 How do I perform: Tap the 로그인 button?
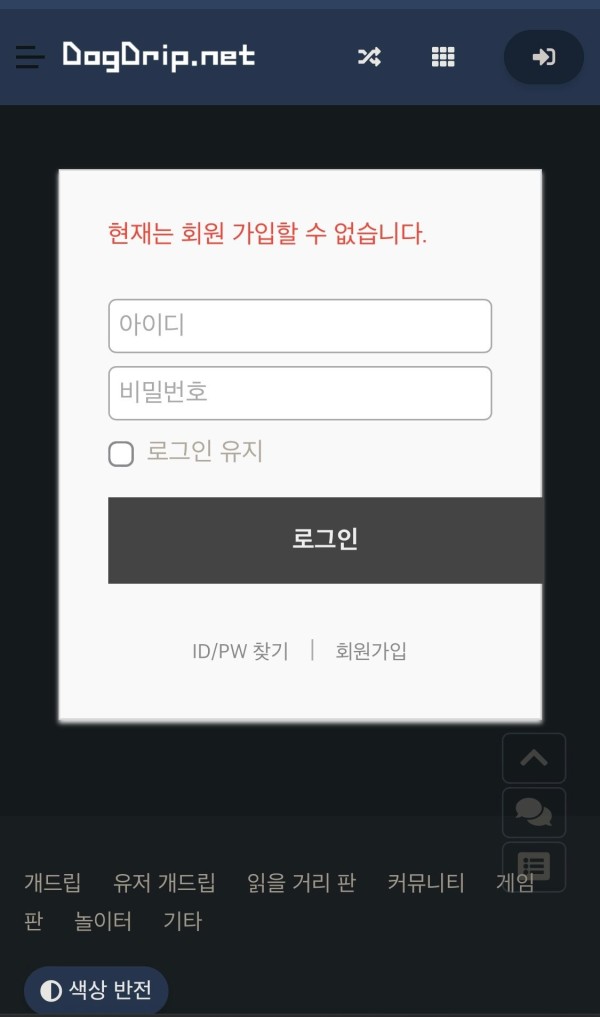coord(325,540)
